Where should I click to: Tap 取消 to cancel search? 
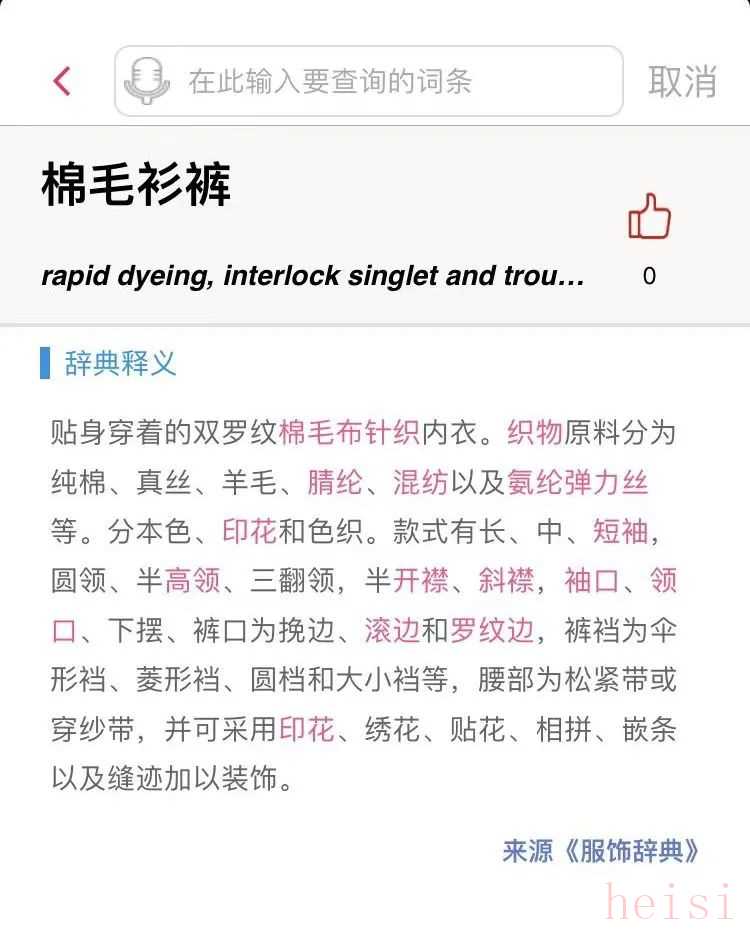tap(682, 81)
